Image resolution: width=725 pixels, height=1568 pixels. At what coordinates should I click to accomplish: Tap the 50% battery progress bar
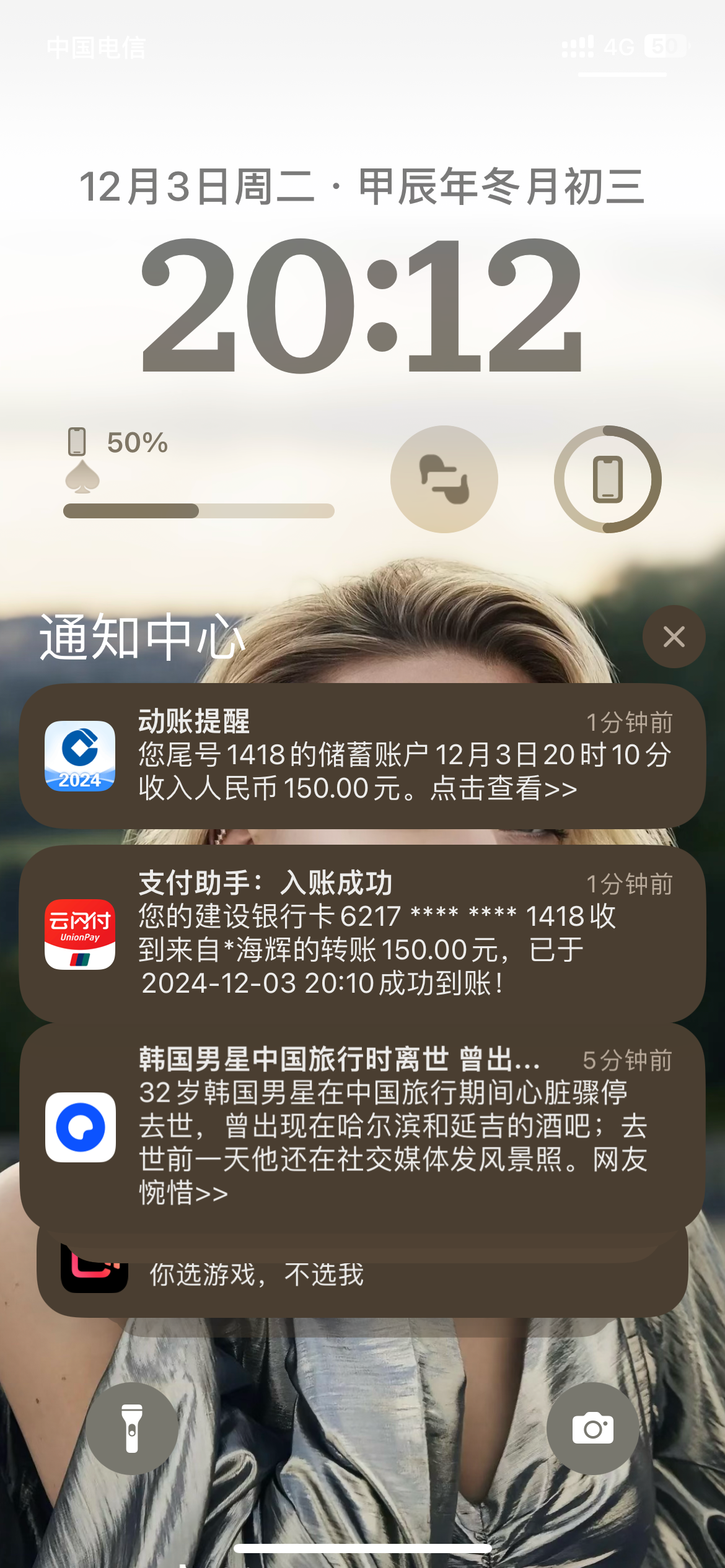pos(198,509)
